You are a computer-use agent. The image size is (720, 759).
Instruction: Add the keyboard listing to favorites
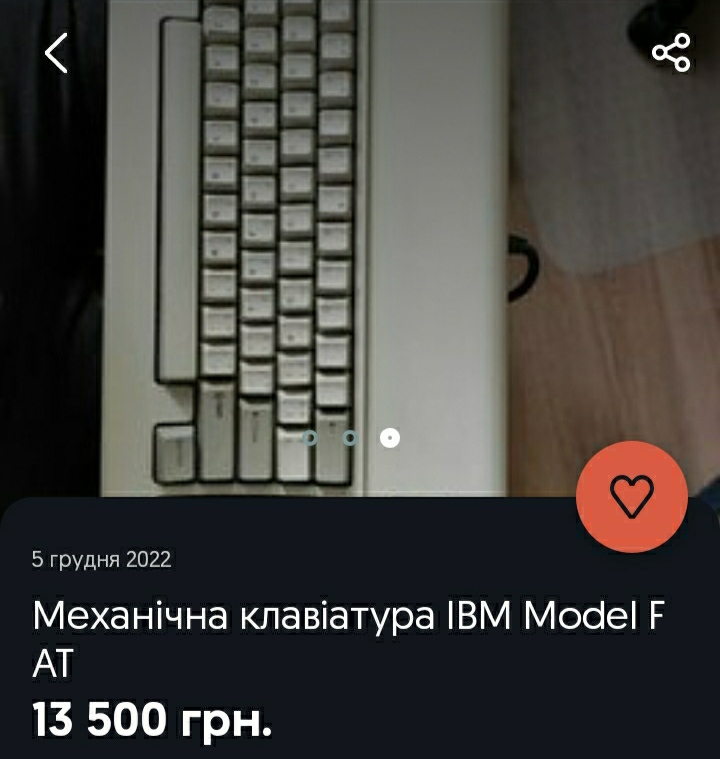[x=631, y=496]
